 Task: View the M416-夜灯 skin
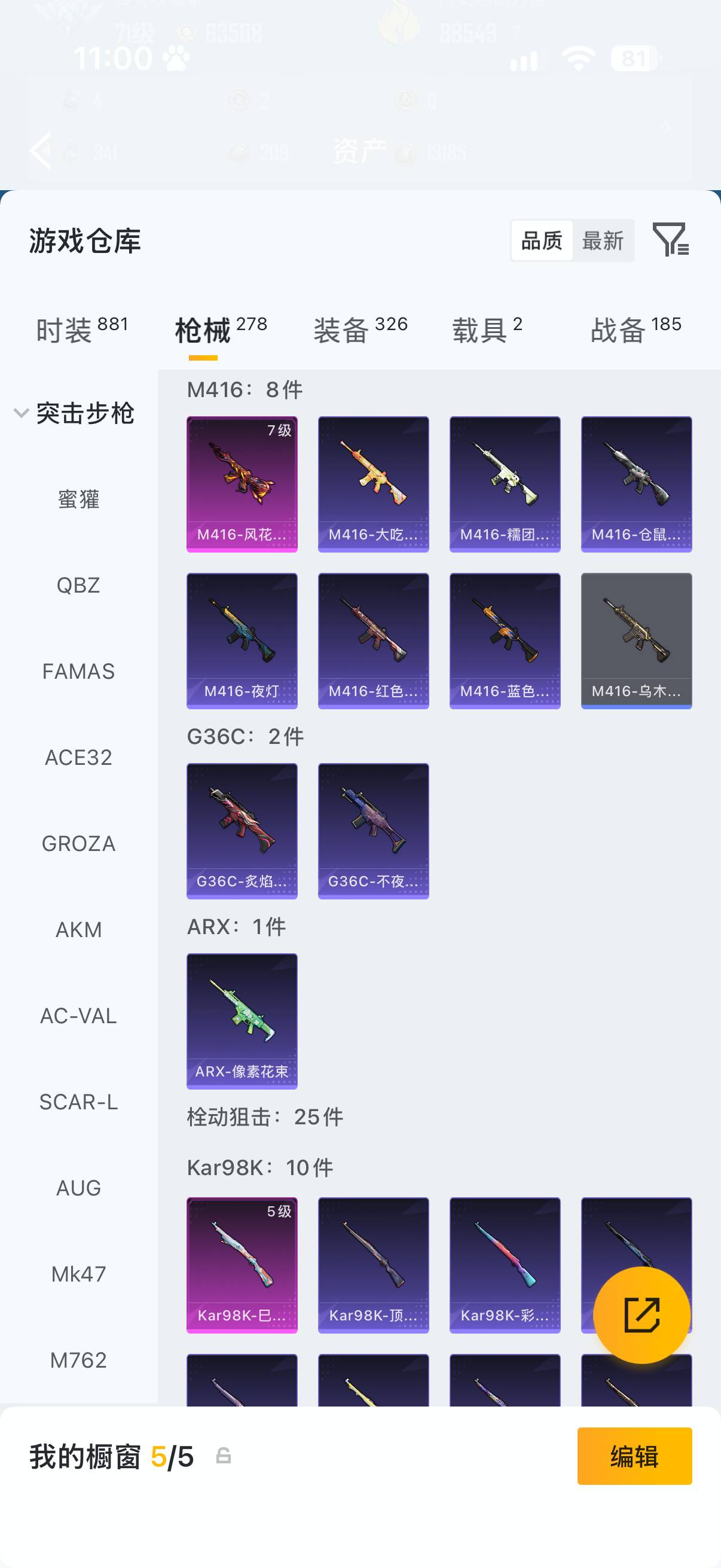(x=242, y=640)
